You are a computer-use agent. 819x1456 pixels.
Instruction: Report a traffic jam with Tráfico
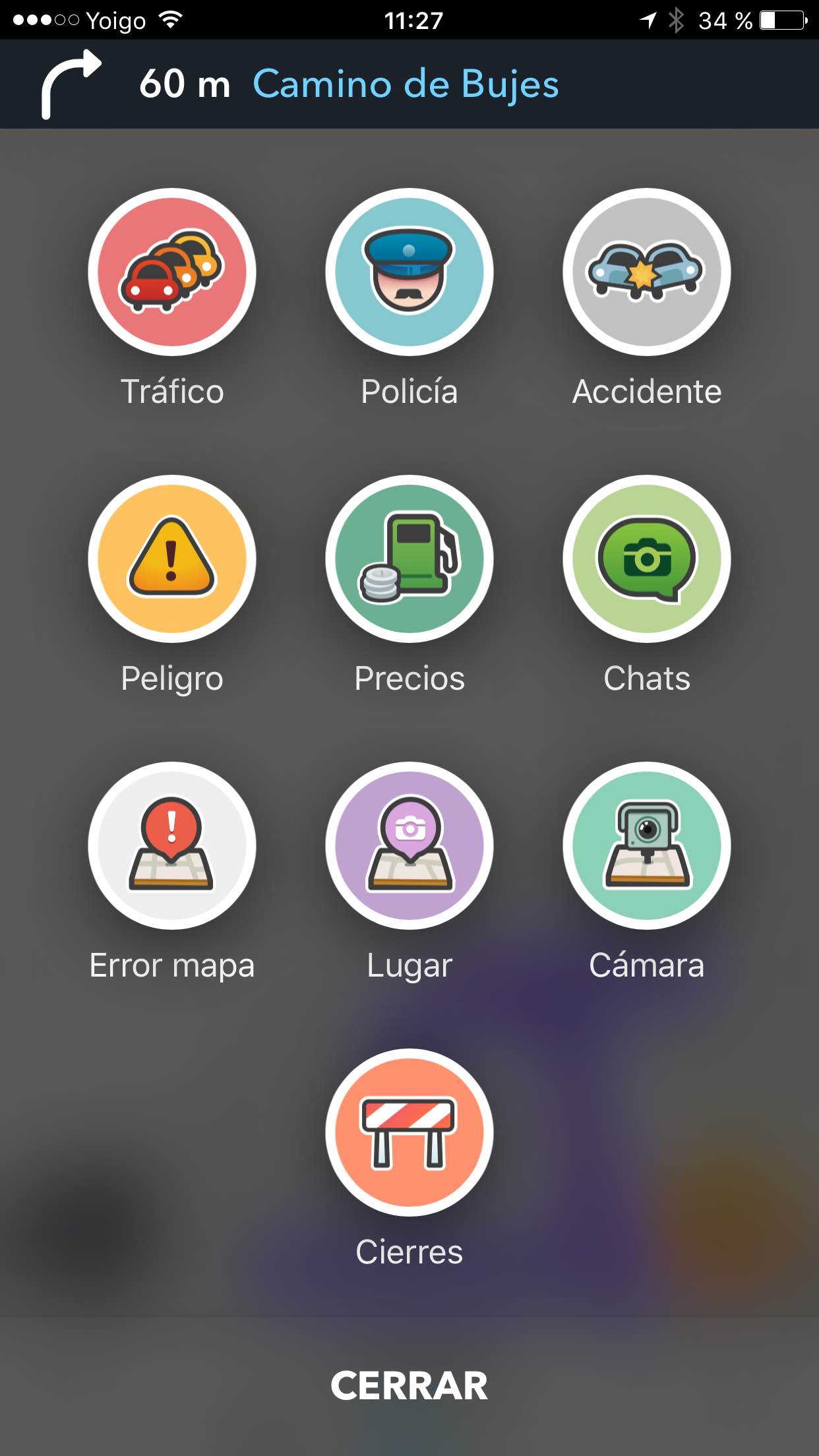click(x=172, y=272)
